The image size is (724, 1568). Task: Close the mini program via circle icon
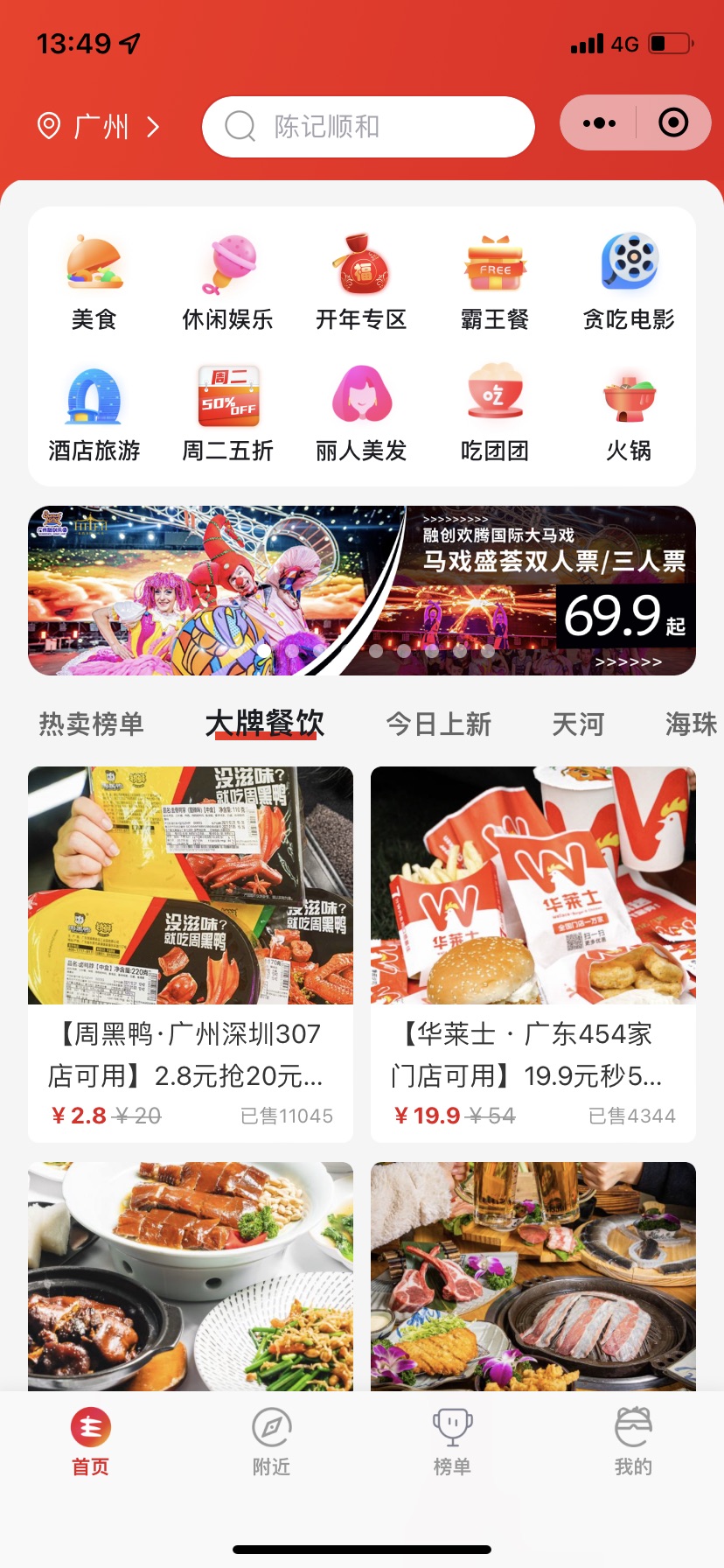pyautogui.click(x=672, y=123)
